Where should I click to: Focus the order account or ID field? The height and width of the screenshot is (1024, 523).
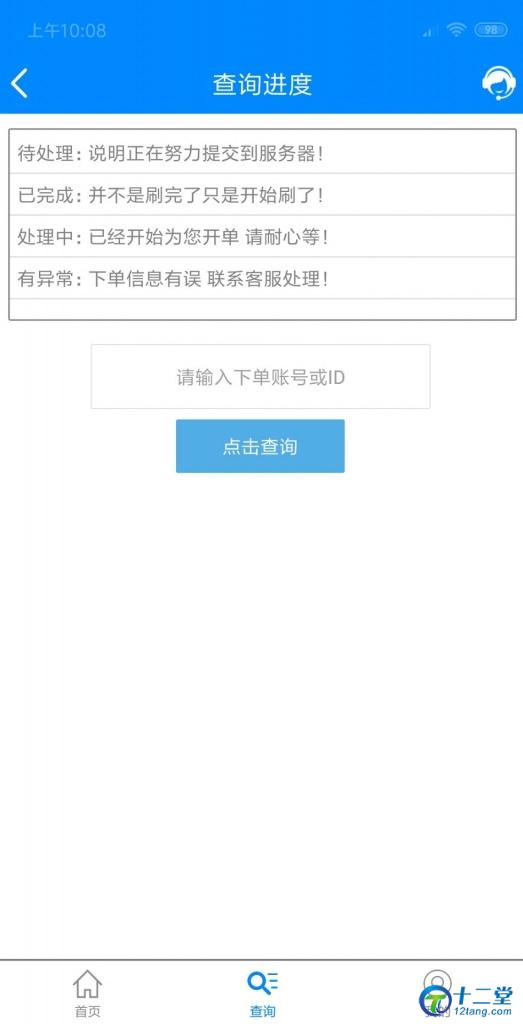tap(261, 377)
